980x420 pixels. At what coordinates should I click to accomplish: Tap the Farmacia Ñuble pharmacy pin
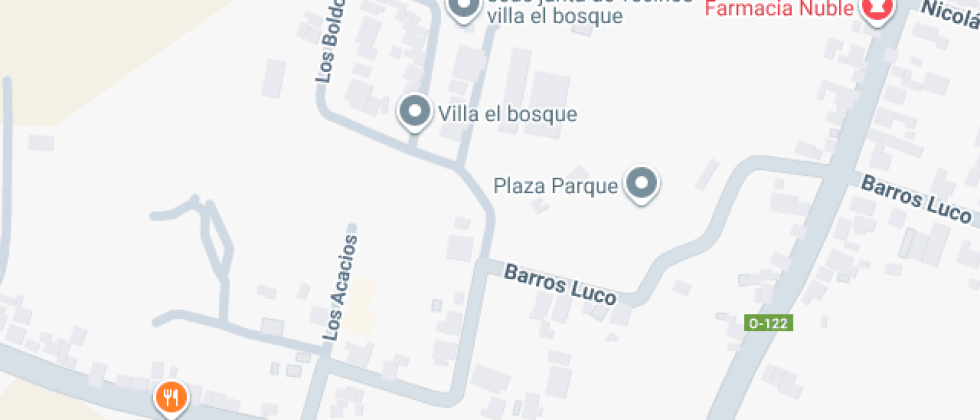click(877, 9)
